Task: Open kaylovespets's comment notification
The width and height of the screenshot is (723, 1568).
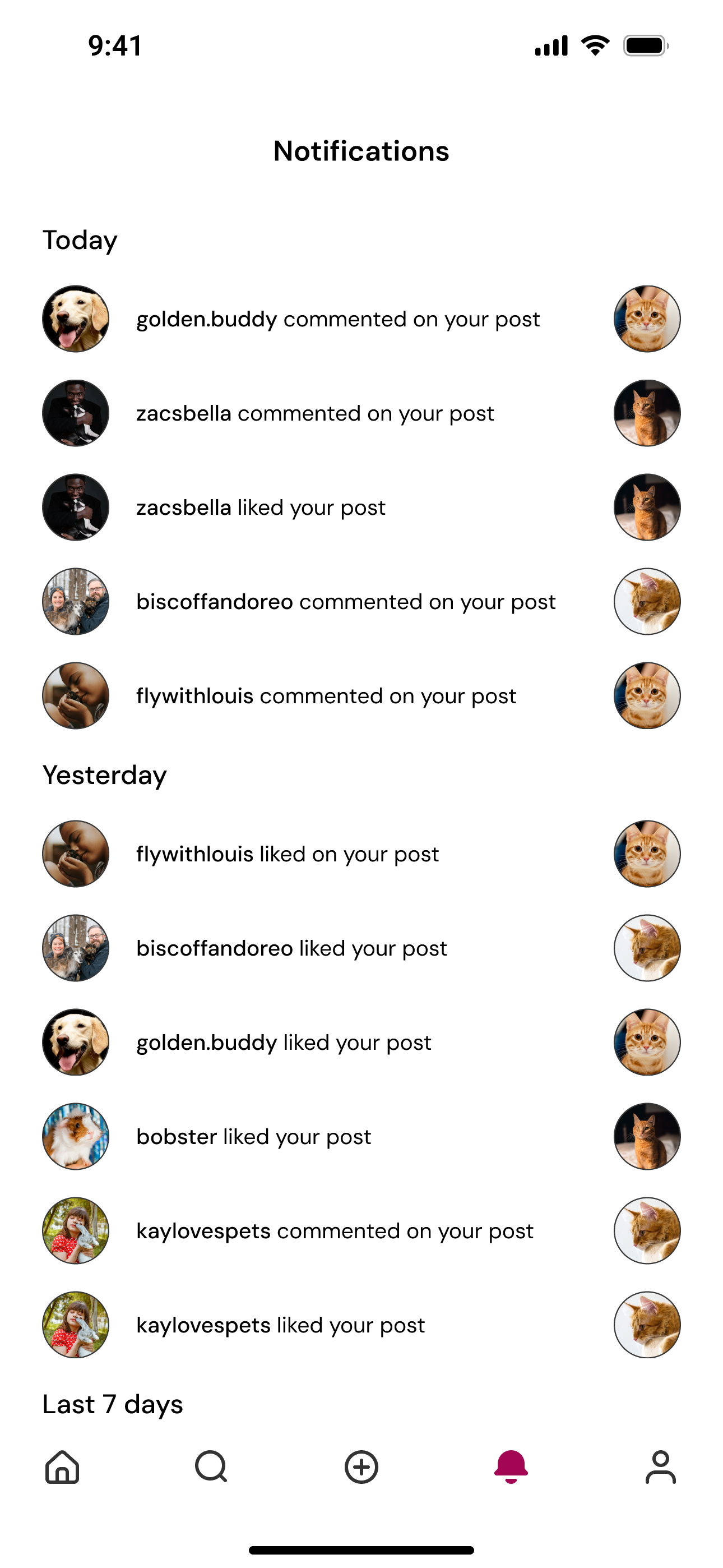Action: [x=335, y=1231]
